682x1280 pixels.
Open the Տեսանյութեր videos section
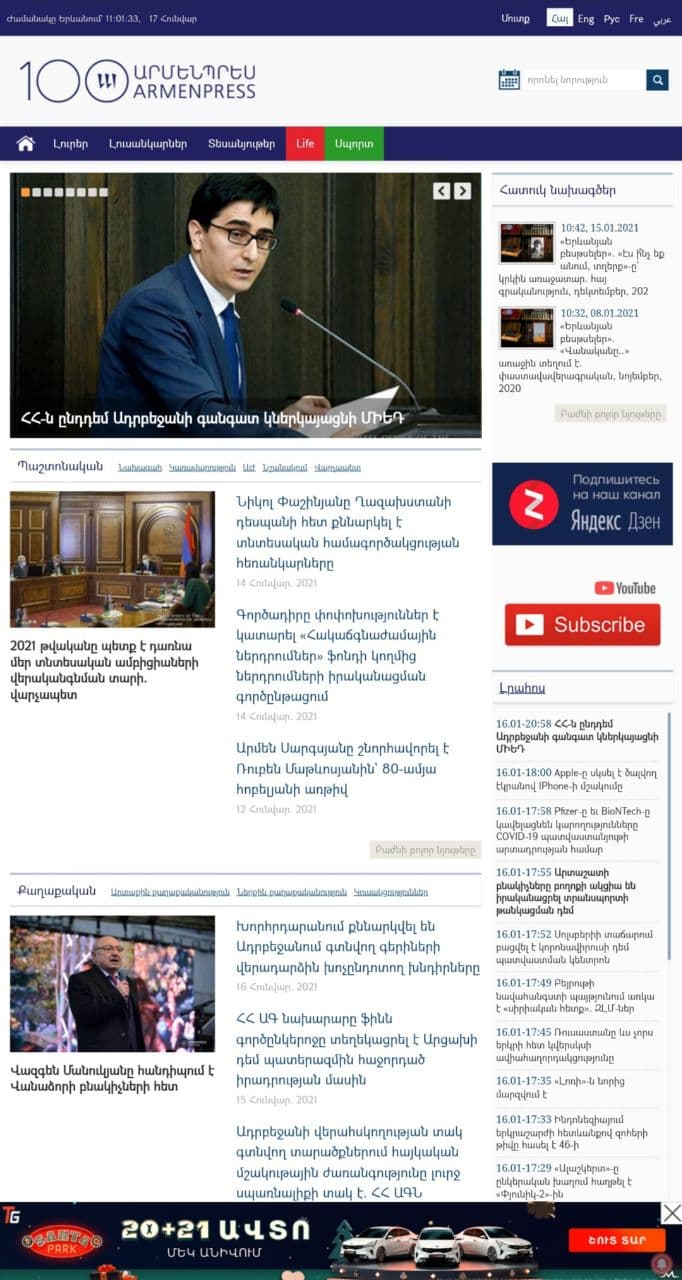(241, 144)
